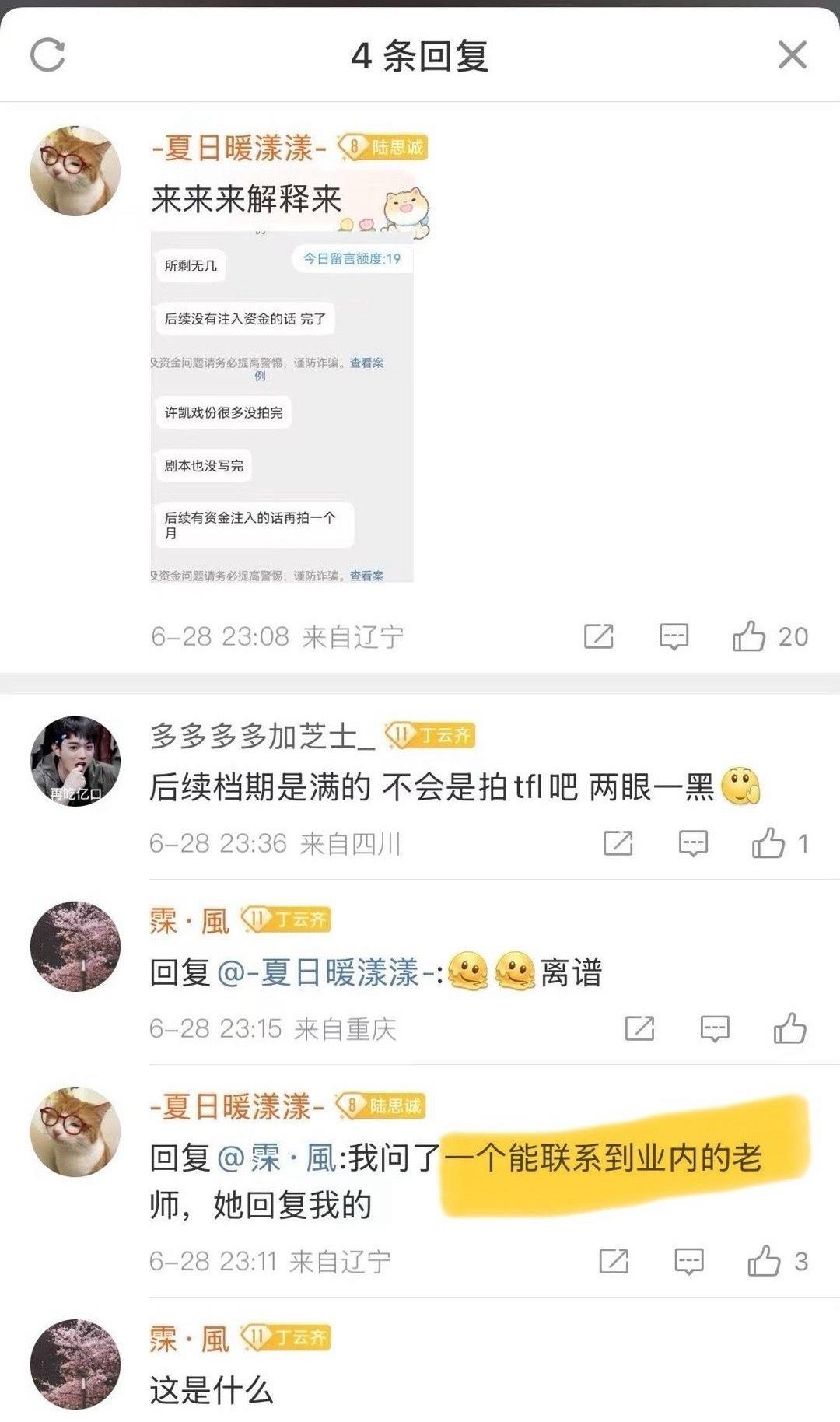This screenshot has height=1422, width=840.
Task: Open 夏日暖漾漾's cat avatar on the top comment
Action: tap(75, 170)
